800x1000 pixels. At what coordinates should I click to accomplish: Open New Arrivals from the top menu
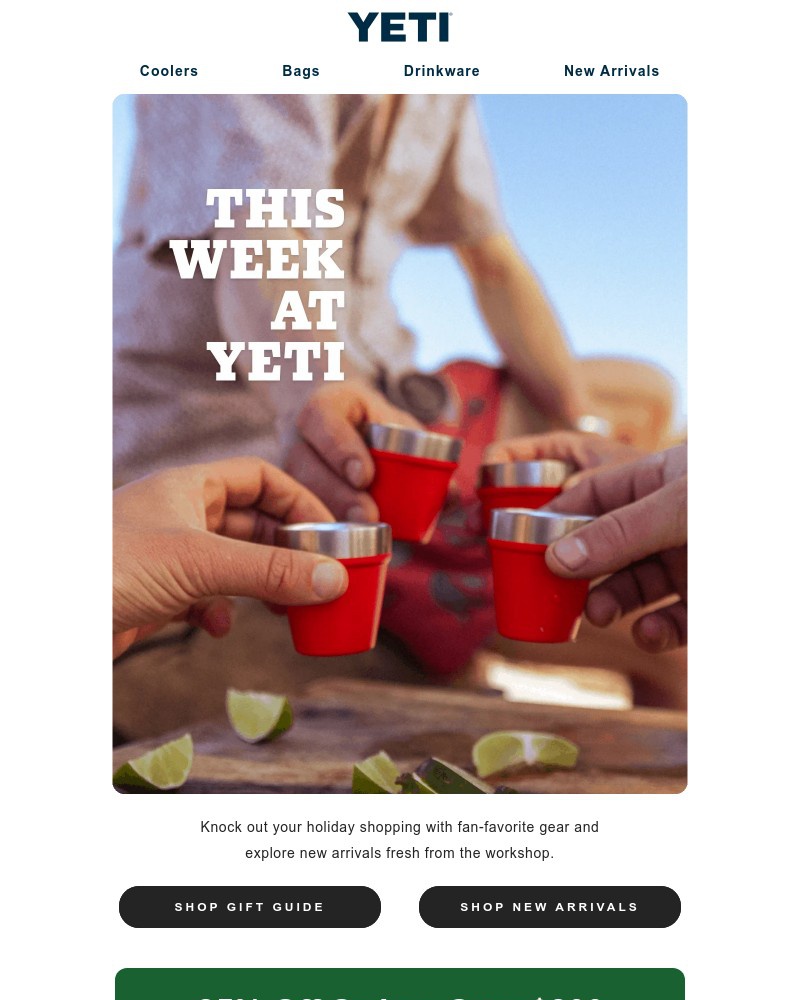[611, 71]
